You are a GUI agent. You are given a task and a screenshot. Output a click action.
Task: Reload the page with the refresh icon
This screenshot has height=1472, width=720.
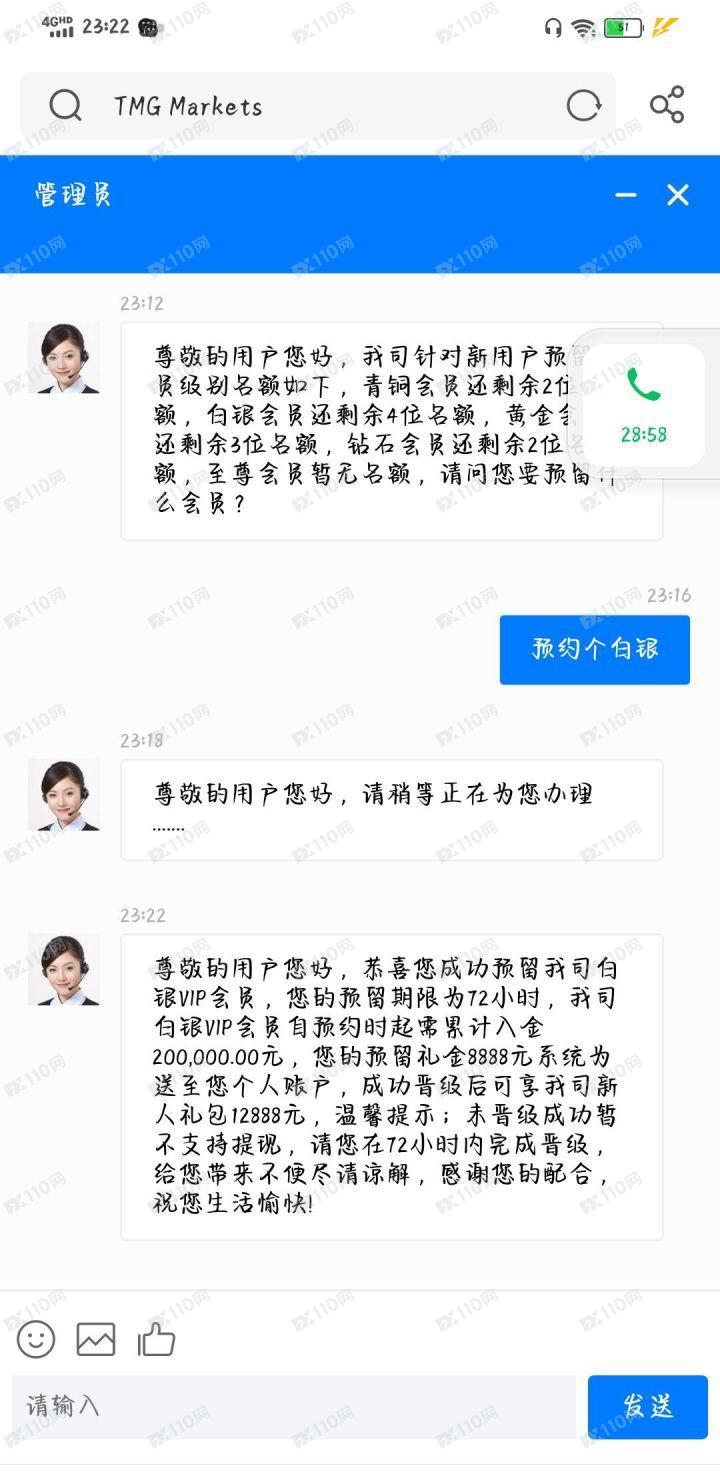pyautogui.click(x=583, y=105)
